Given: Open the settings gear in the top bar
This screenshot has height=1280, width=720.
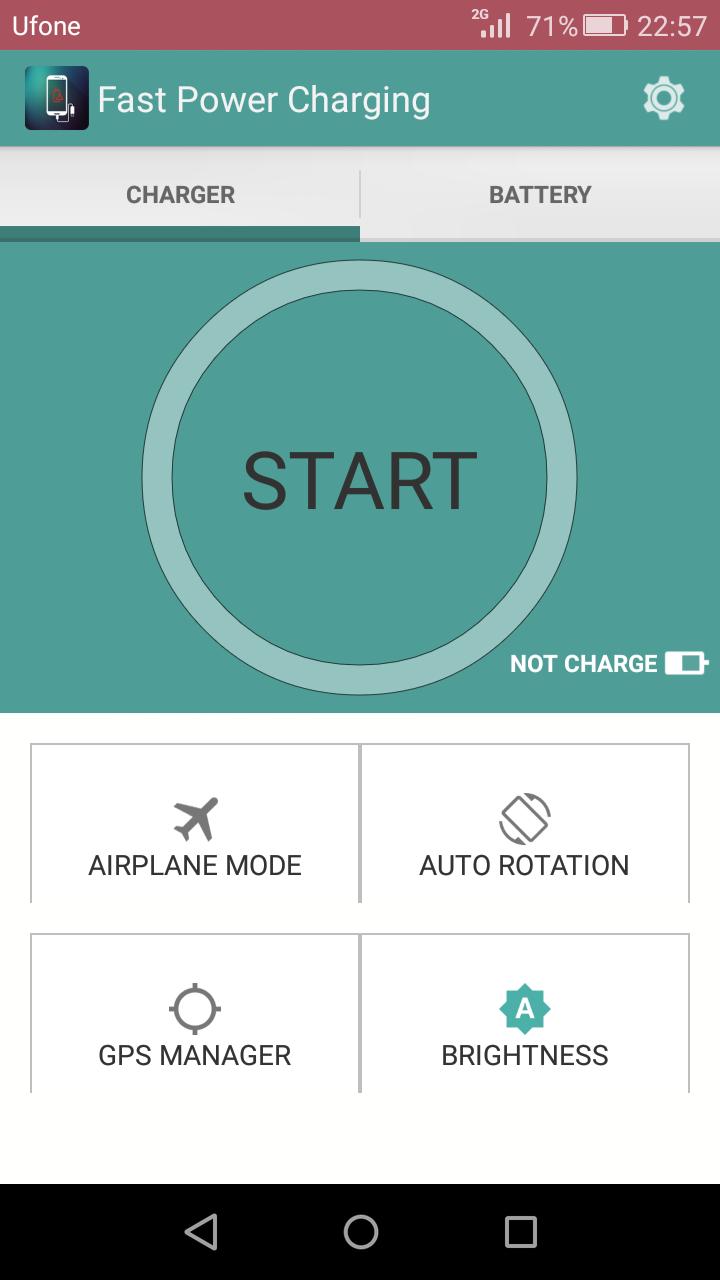Looking at the screenshot, I should (663, 97).
